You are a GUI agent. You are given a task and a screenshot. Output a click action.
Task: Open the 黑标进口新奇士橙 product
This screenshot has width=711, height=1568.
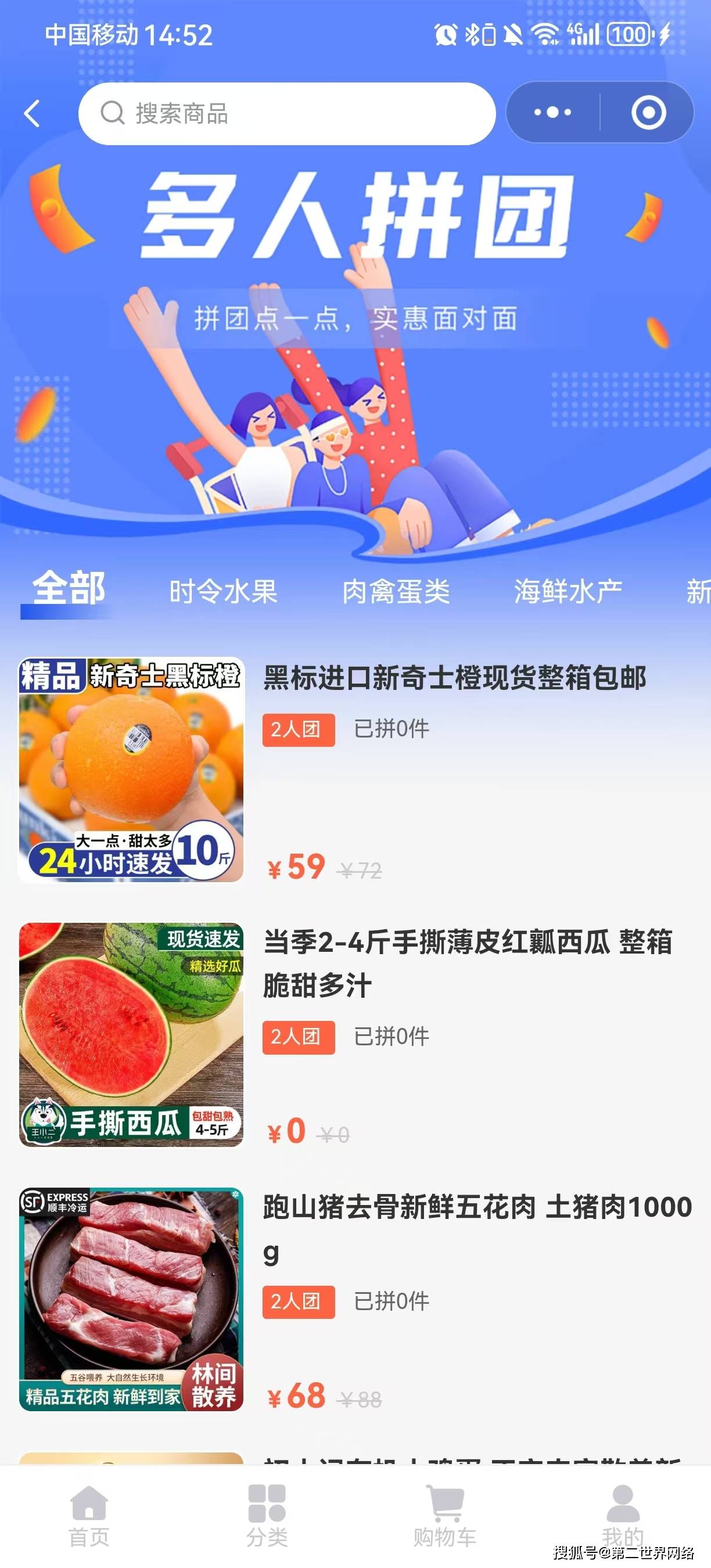click(x=454, y=678)
